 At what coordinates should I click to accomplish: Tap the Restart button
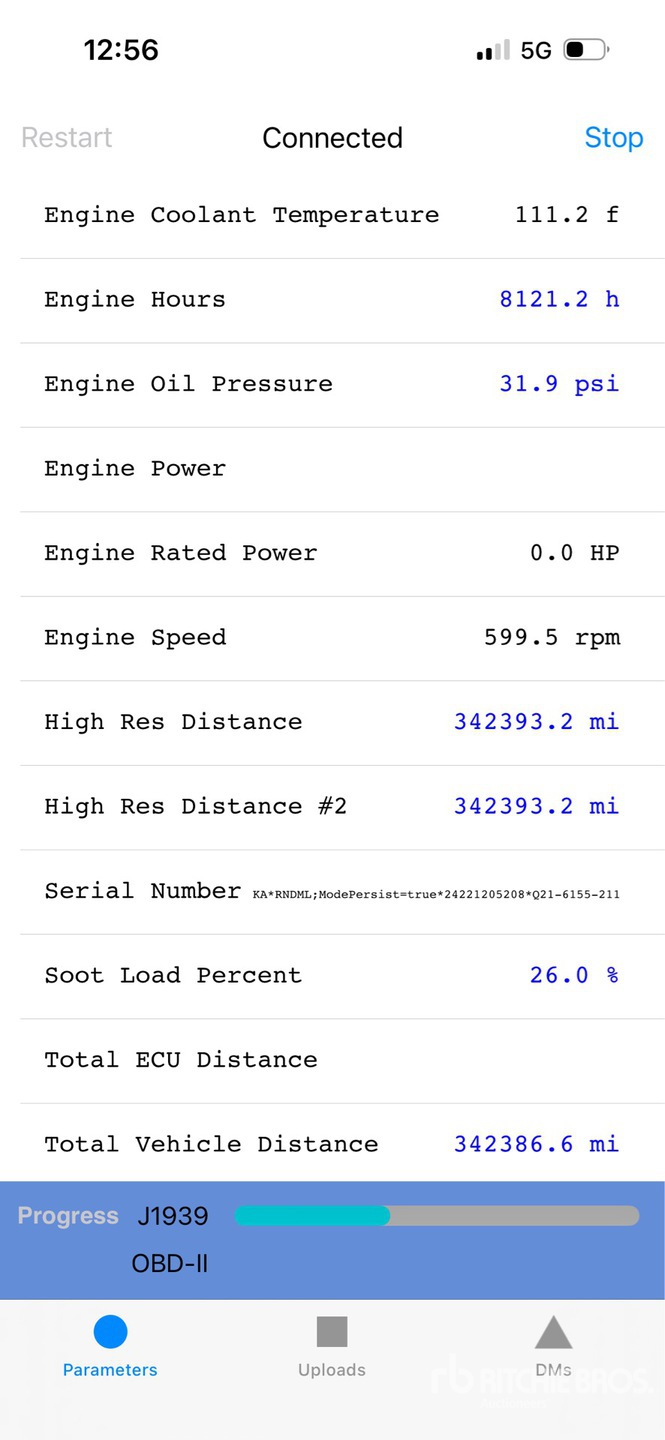pyautogui.click(x=67, y=138)
